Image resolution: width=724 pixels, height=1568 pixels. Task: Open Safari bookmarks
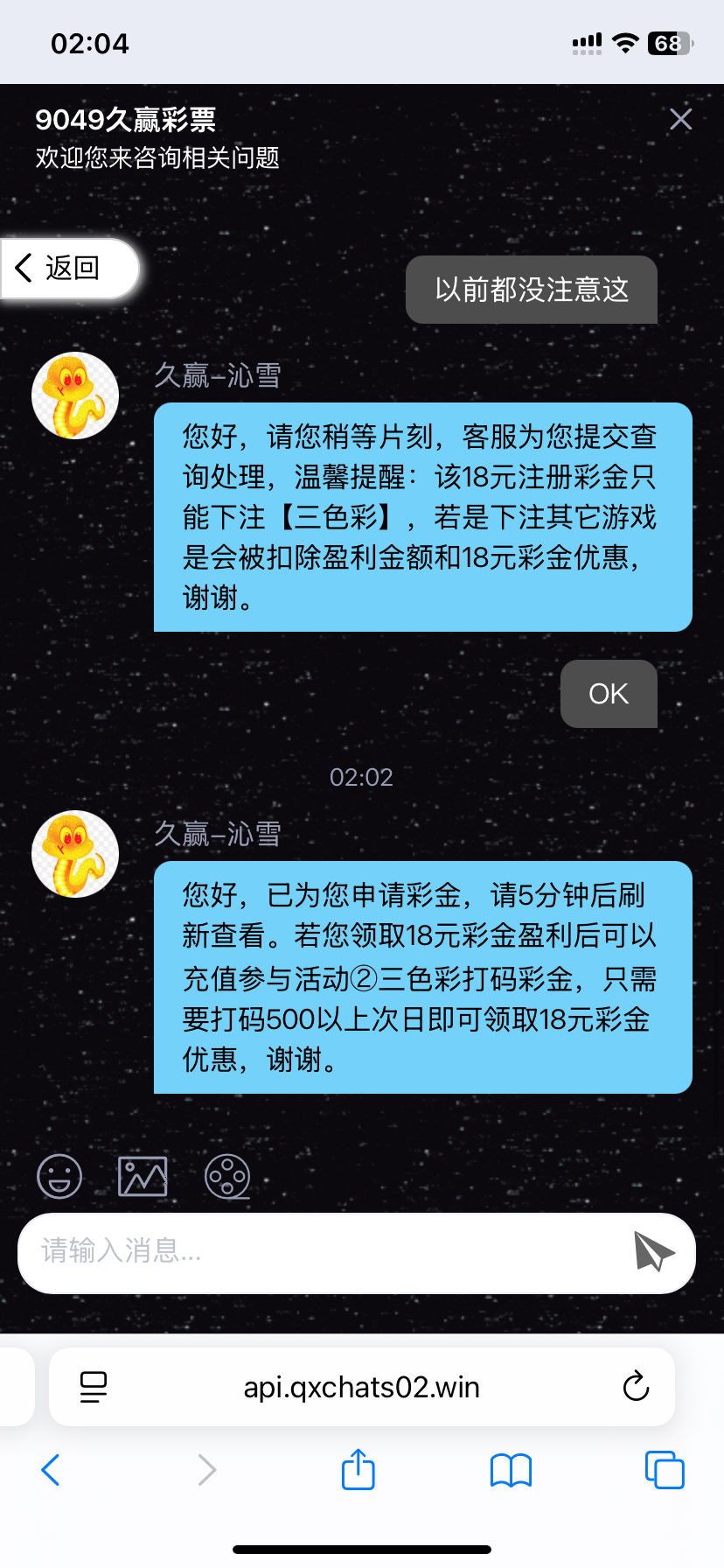pyautogui.click(x=511, y=1470)
